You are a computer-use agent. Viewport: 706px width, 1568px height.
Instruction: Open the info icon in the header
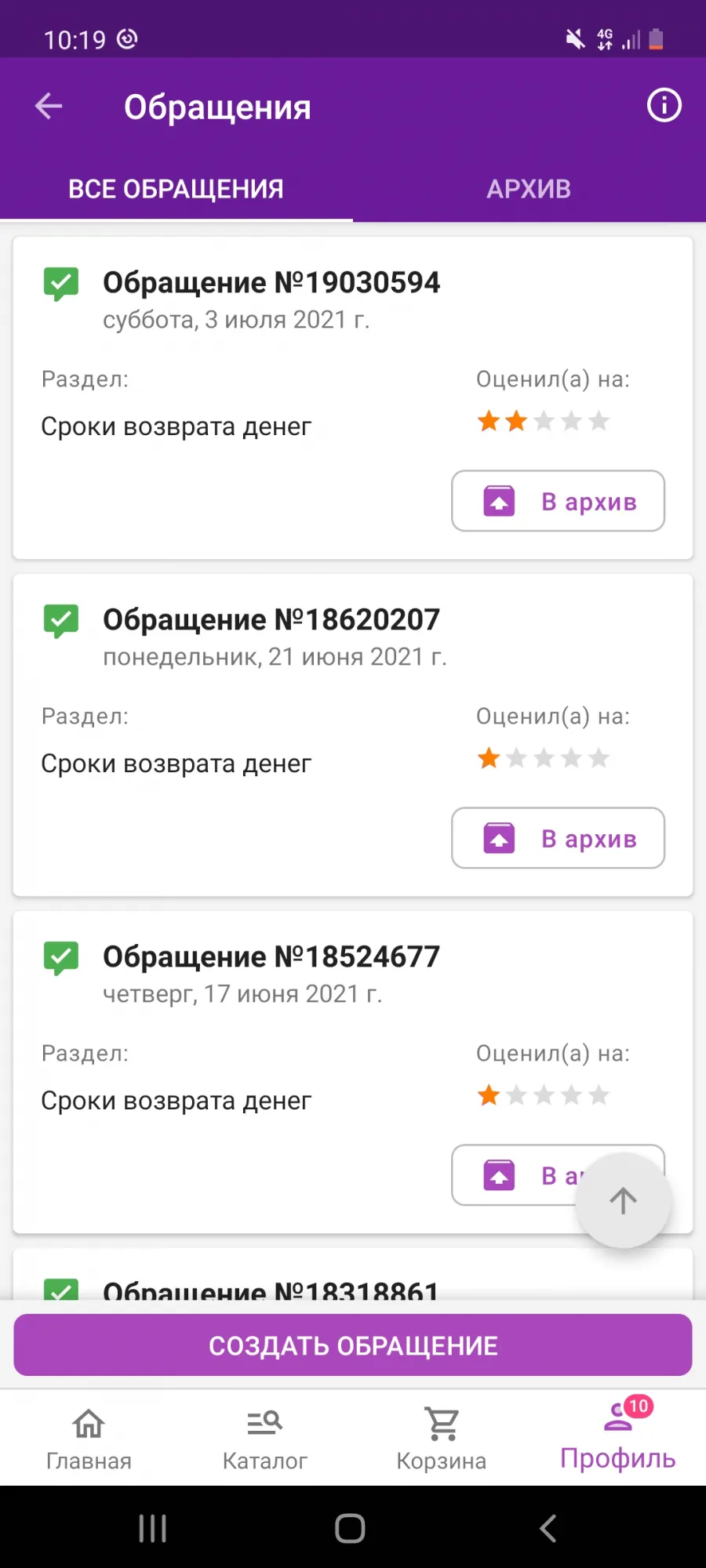(664, 105)
